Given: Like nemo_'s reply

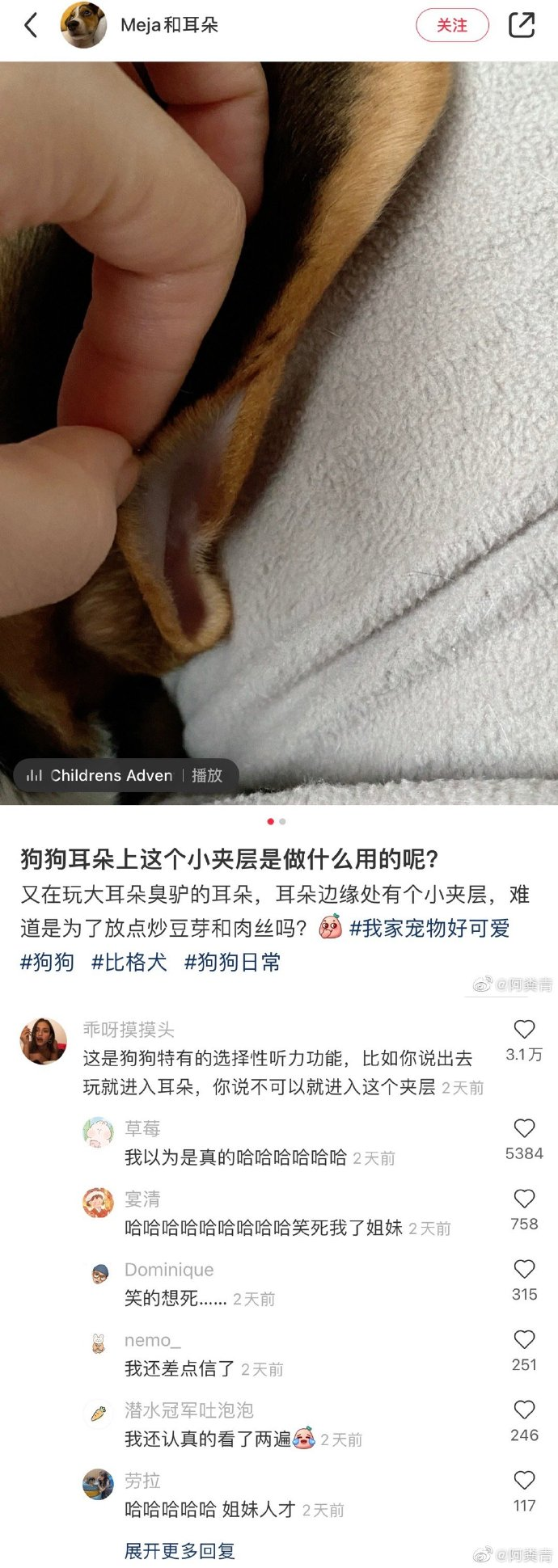Looking at the screenshot, I should tap(524, 1339).
